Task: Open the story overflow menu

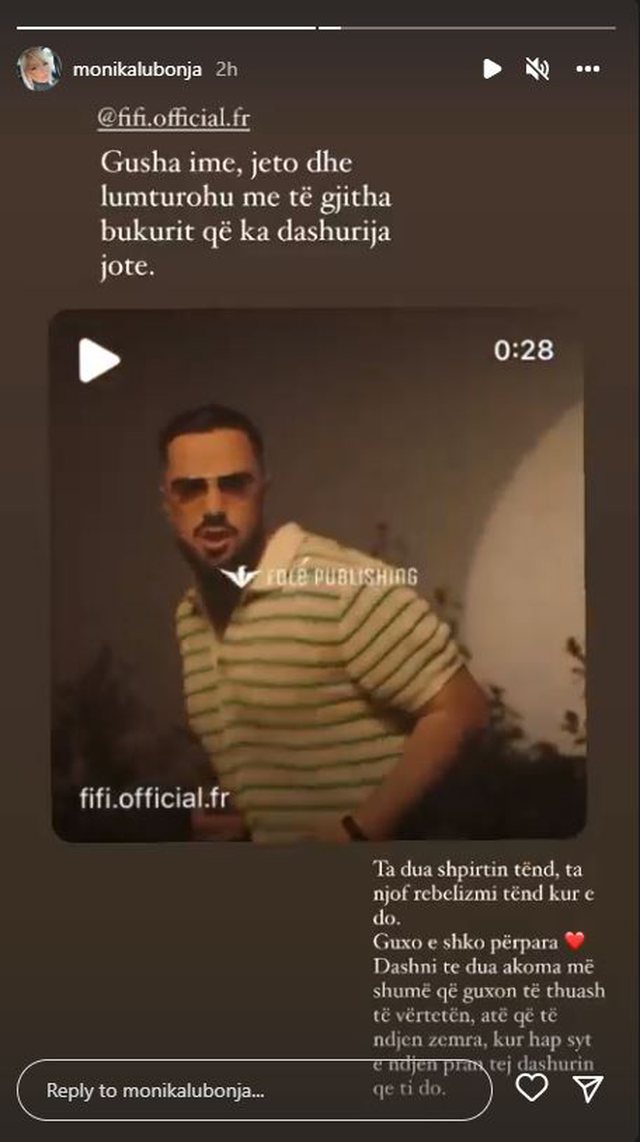Action: [588, 69]
